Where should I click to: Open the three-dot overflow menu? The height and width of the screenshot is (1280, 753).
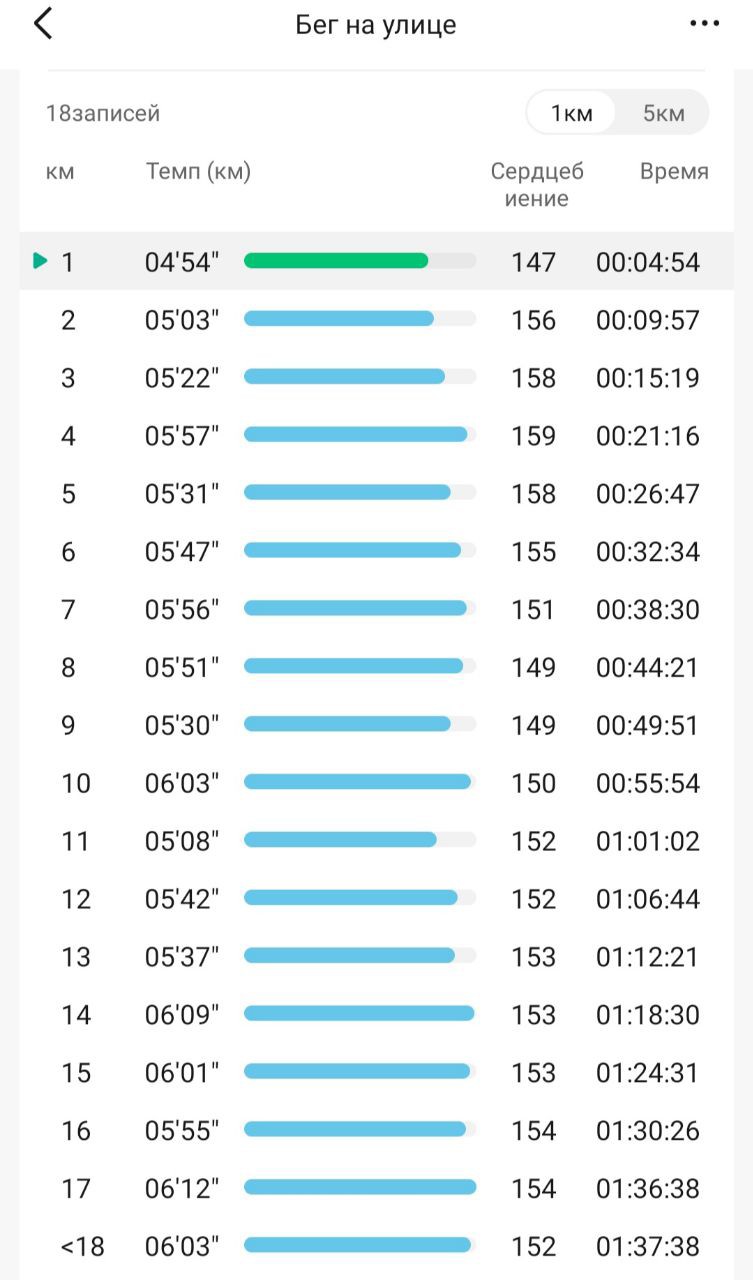[705, 24]
